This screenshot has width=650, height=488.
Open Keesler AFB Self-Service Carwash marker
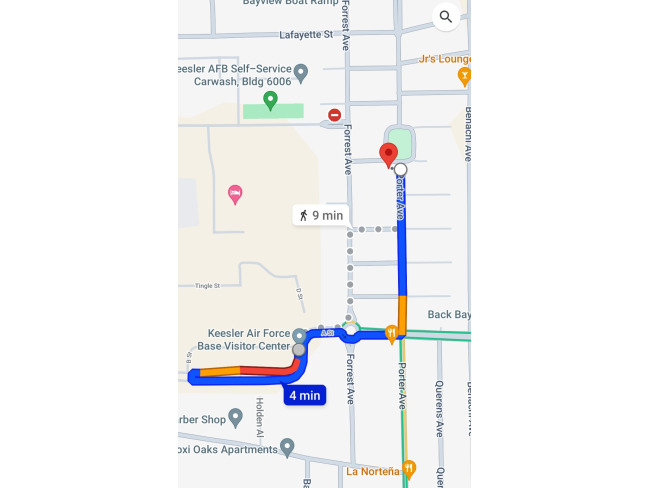[x=300, y=72]
